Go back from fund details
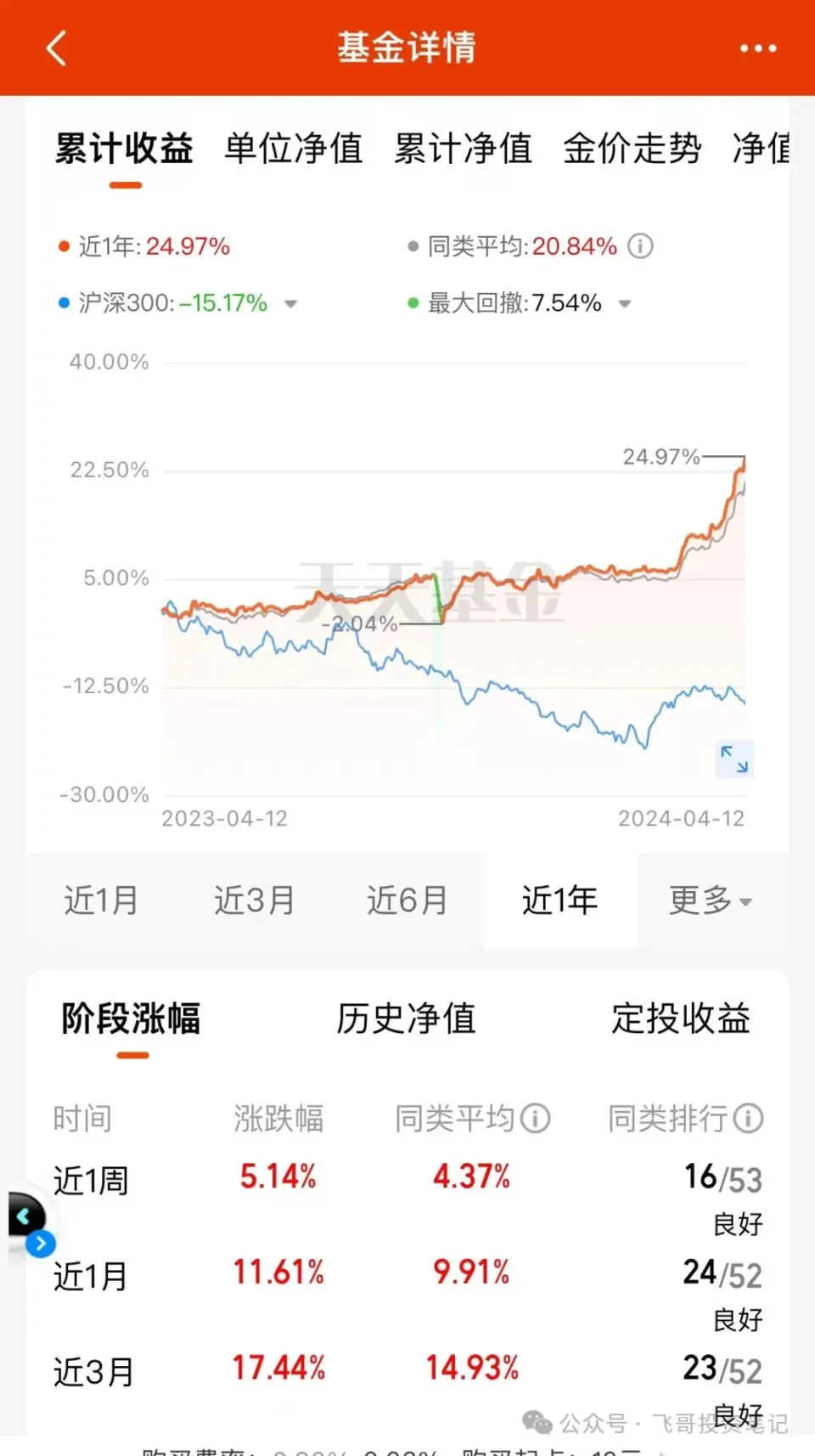The height and width of the screenshot is (1456, 815). (56, 48)
